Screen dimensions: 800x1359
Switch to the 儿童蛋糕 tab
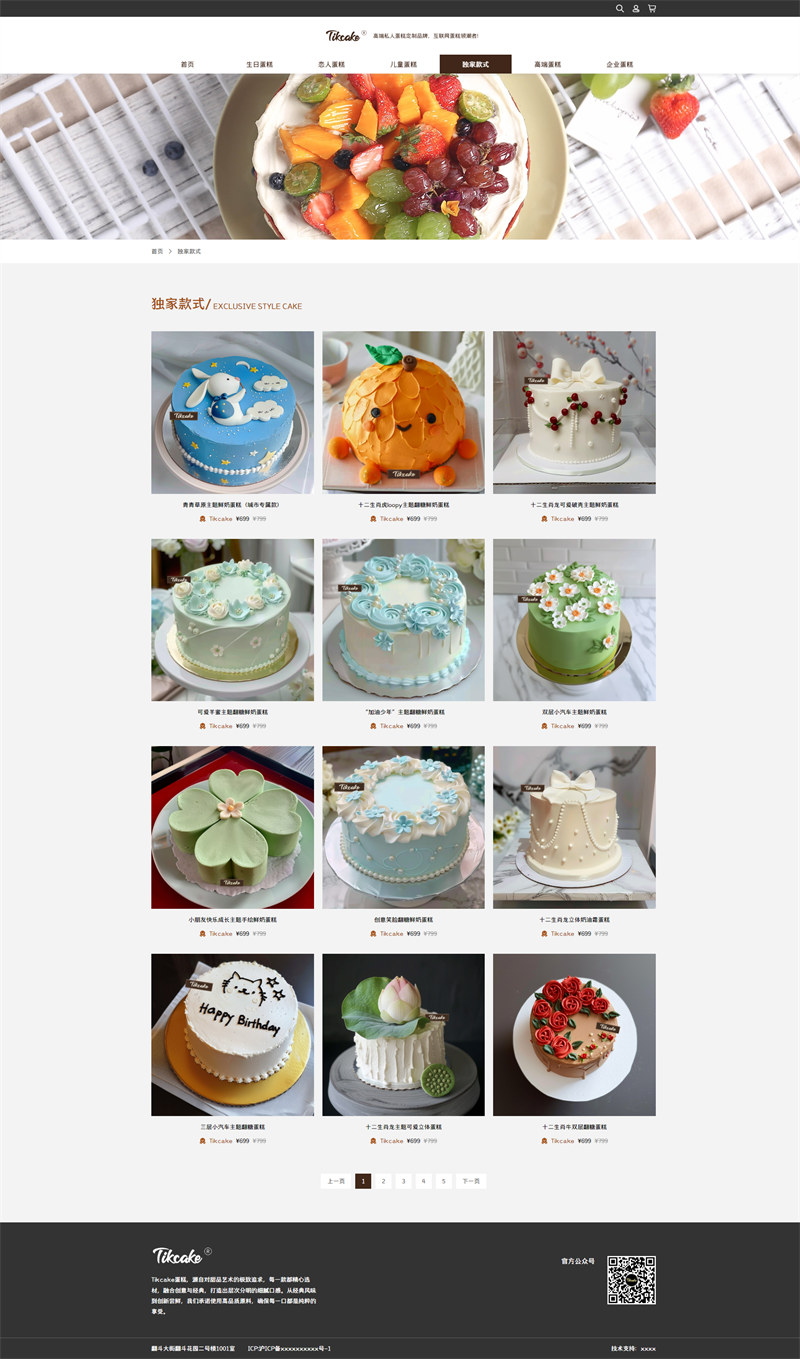pos(403,64)
